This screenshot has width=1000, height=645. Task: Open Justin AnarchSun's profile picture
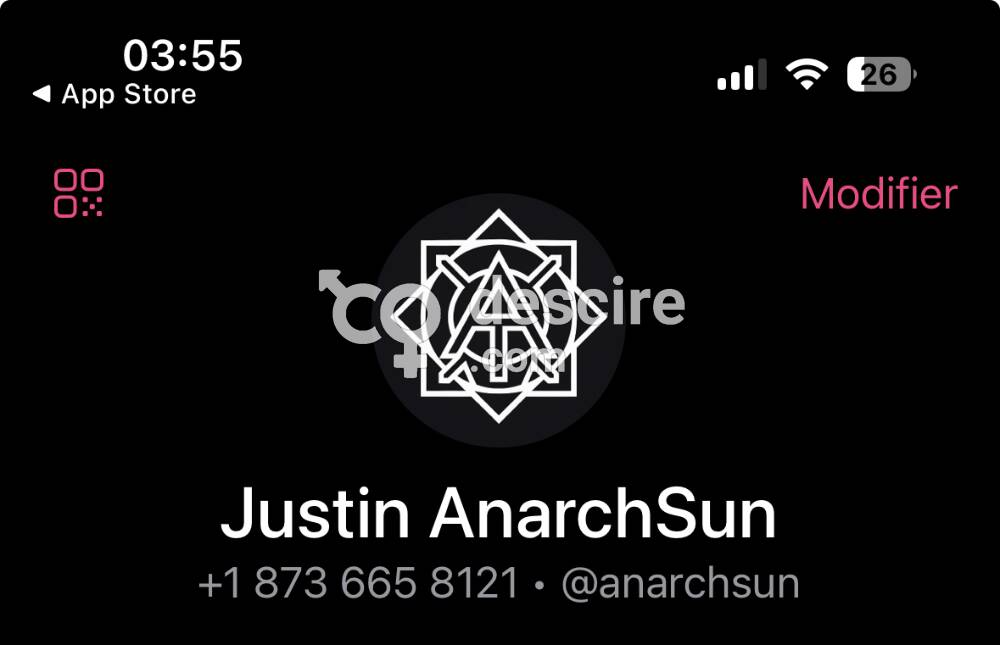[x=499, y=320]
